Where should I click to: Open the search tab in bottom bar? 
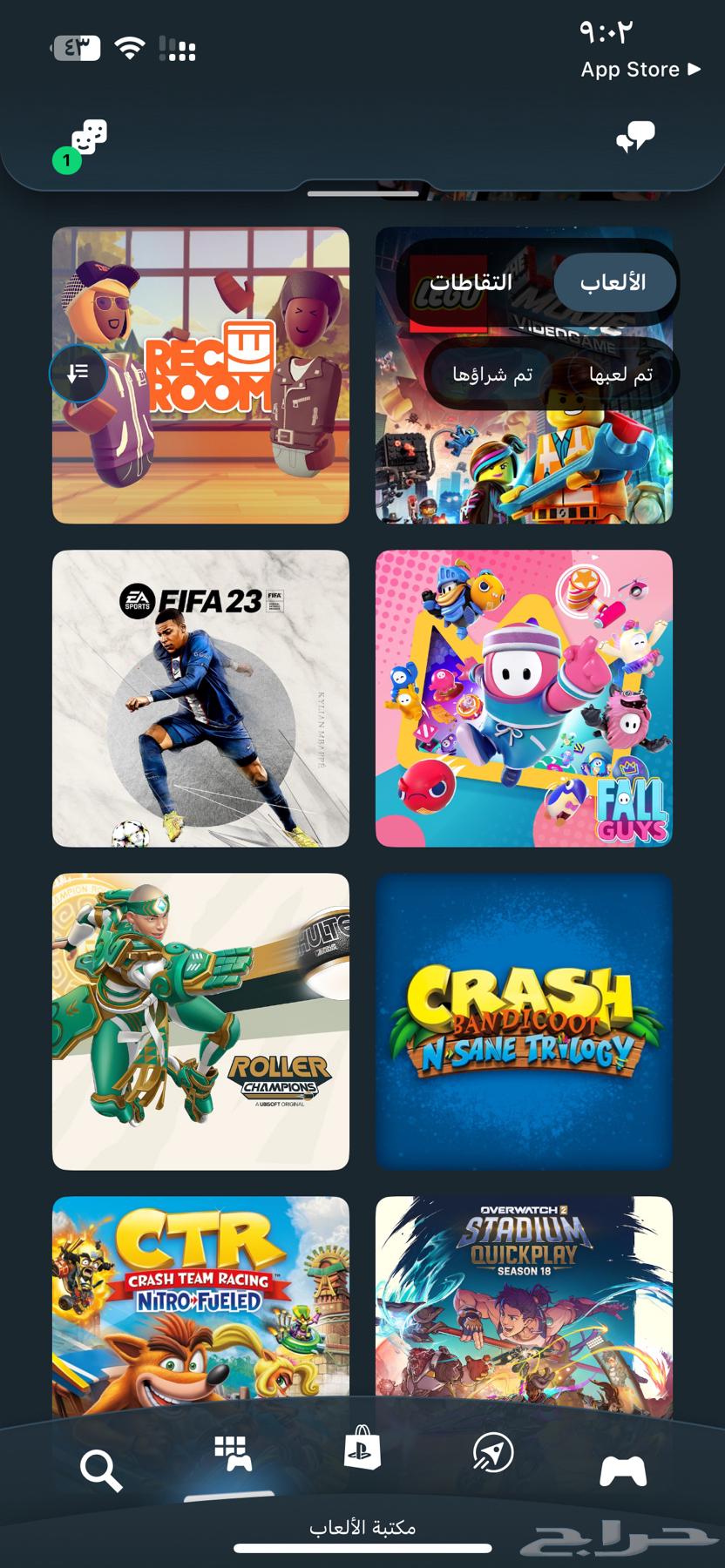click(x=101, y=1471)
